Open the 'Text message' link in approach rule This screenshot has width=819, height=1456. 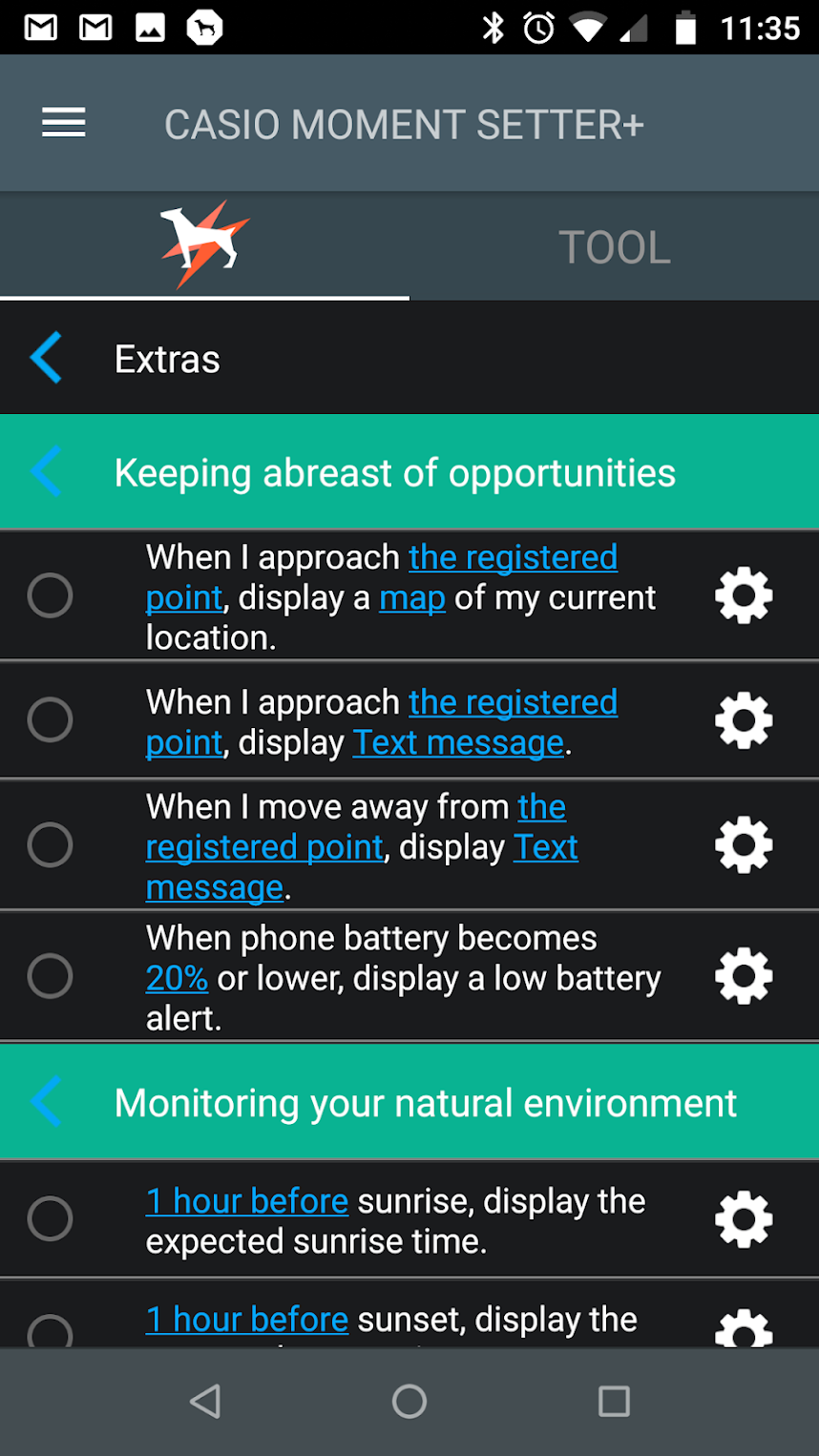point(458,742)
